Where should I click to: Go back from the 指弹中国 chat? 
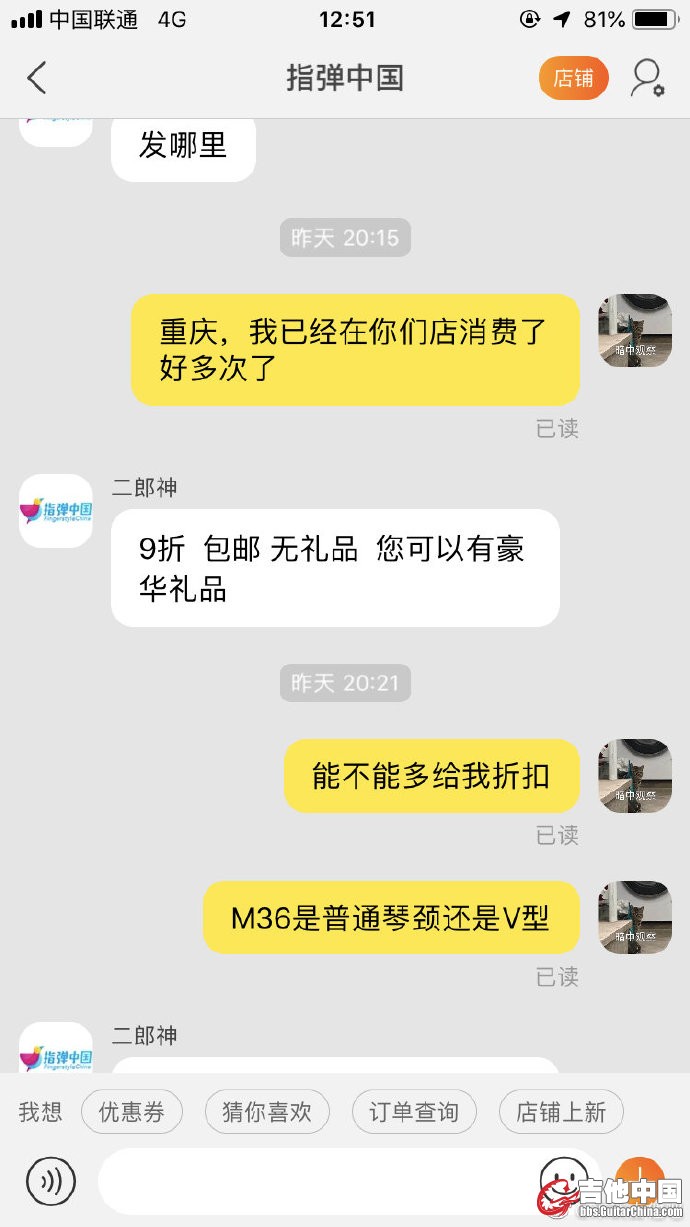point(37,78)
